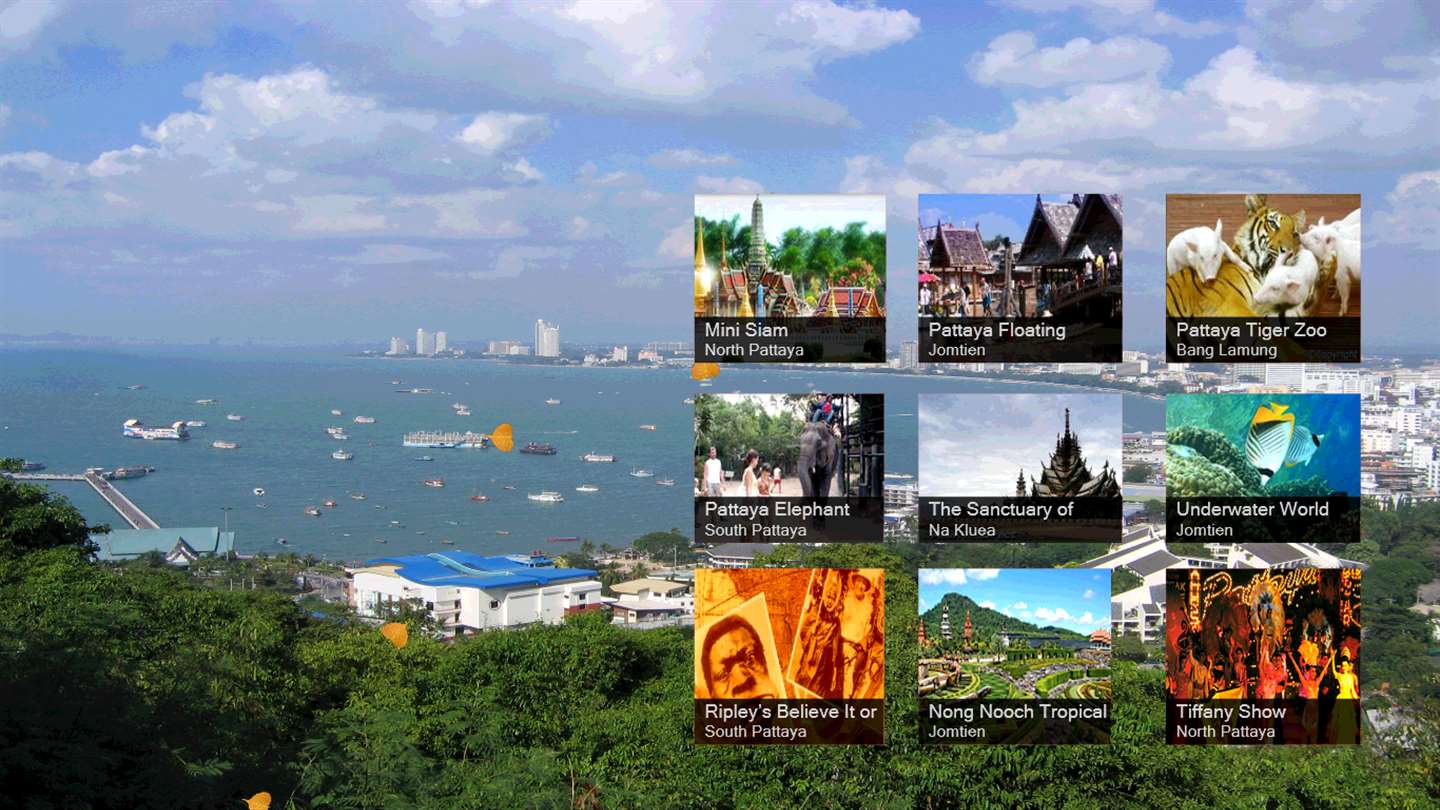This screenshot has width=1440, height=810.
Task: Select the Nong Nooch Tropical tile
Action: pos(1014,656)
